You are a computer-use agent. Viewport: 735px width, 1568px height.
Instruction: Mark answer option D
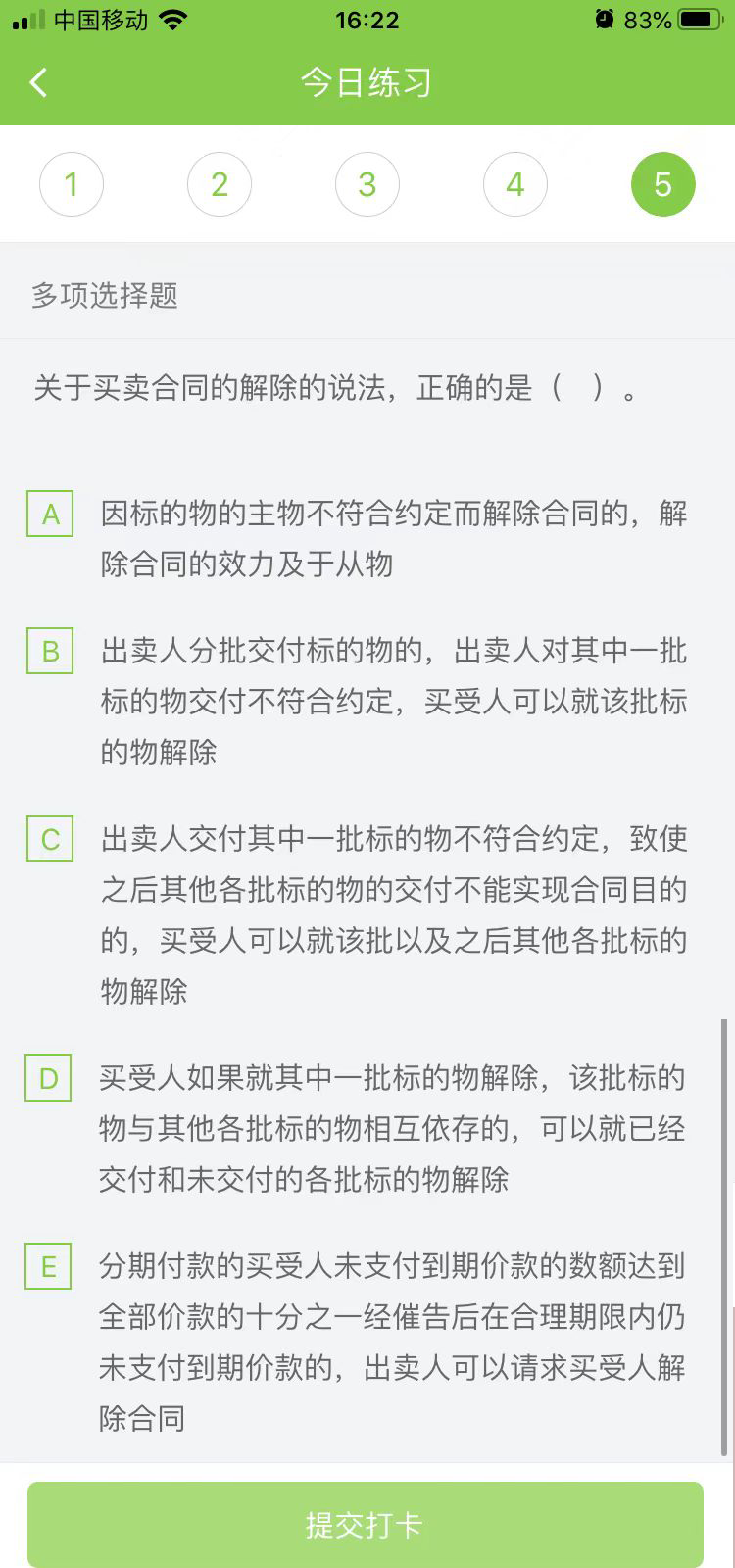pyautogui.click(x=48, y=1079)
